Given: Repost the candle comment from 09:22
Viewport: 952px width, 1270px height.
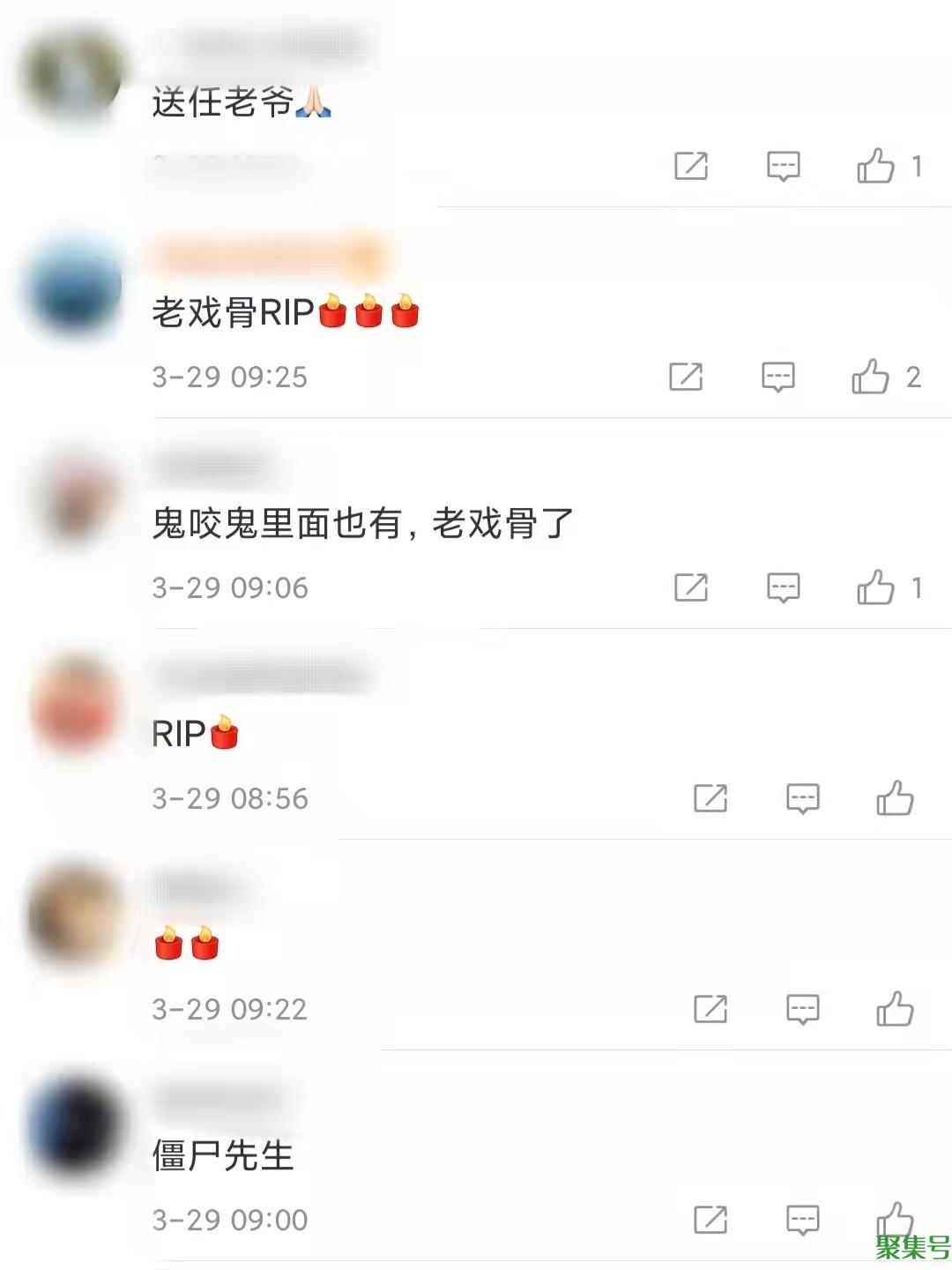Looking at the screenshot, I should point(710,1009).
